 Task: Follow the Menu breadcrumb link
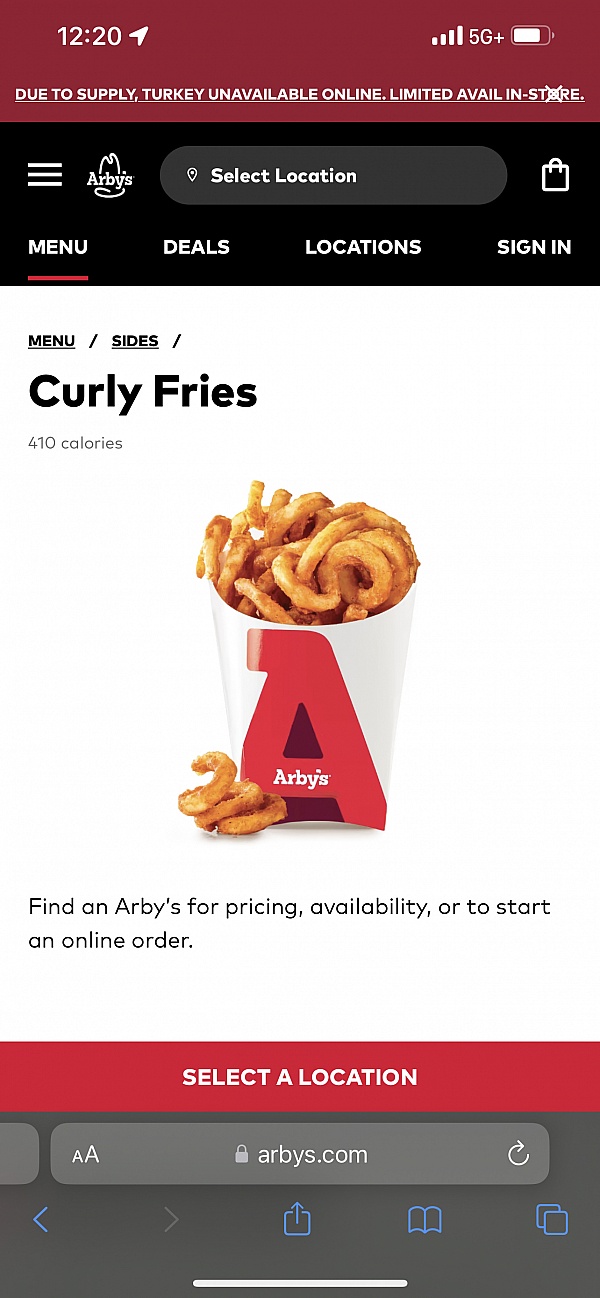[52, 341]
